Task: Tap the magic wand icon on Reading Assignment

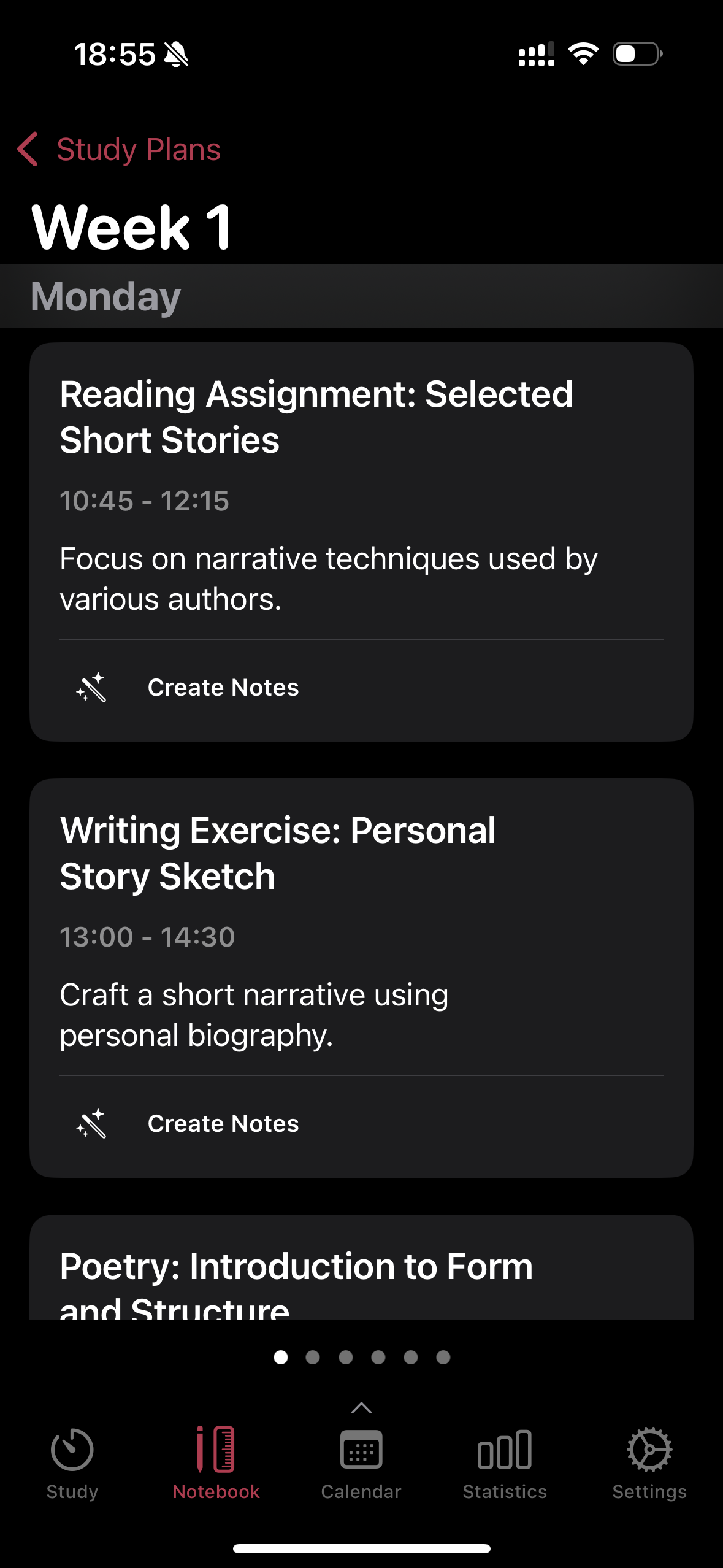Action: click(91, 687)
